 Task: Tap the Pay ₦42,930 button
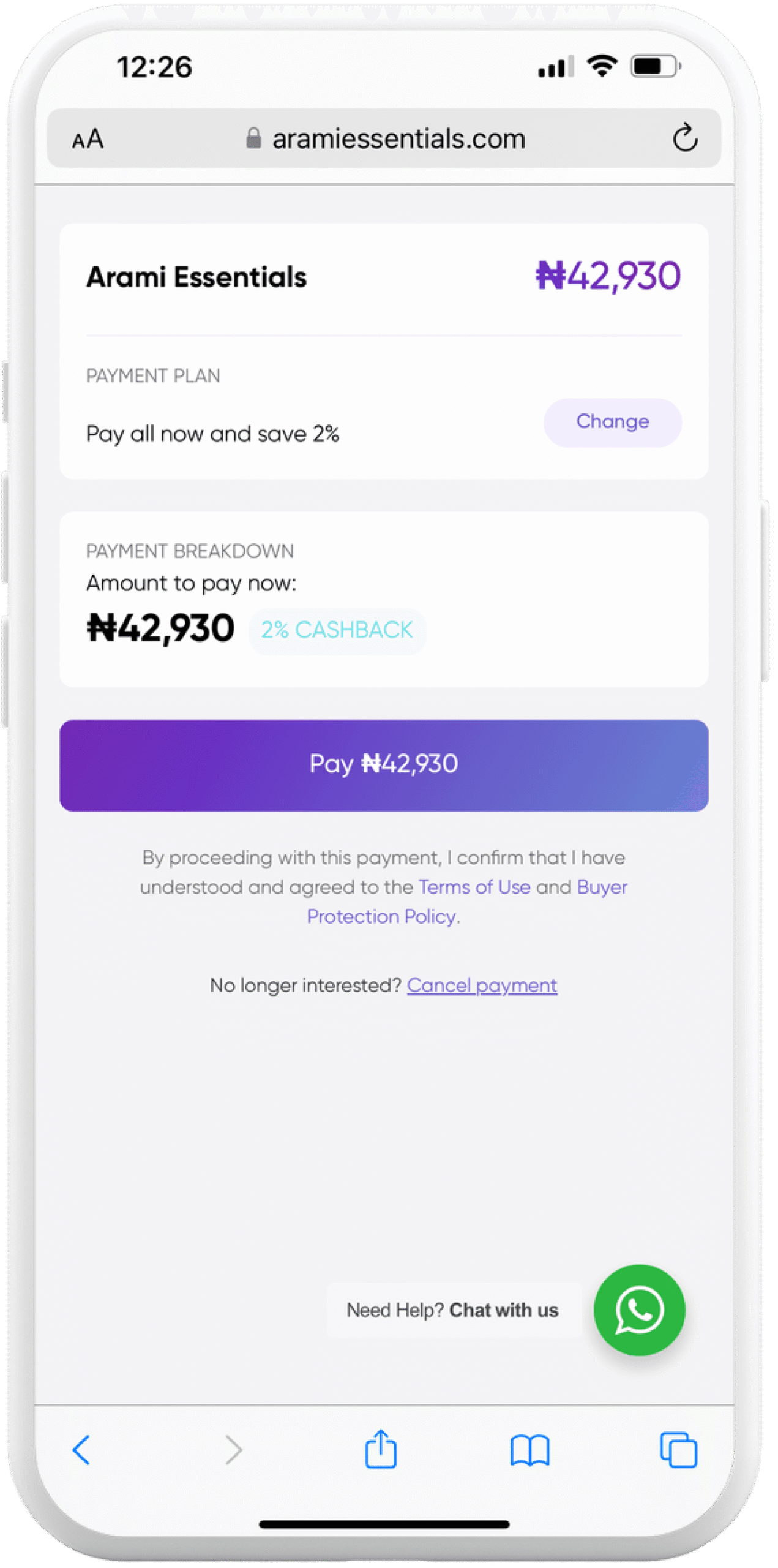pyautogui.click(x=384, y=765)
